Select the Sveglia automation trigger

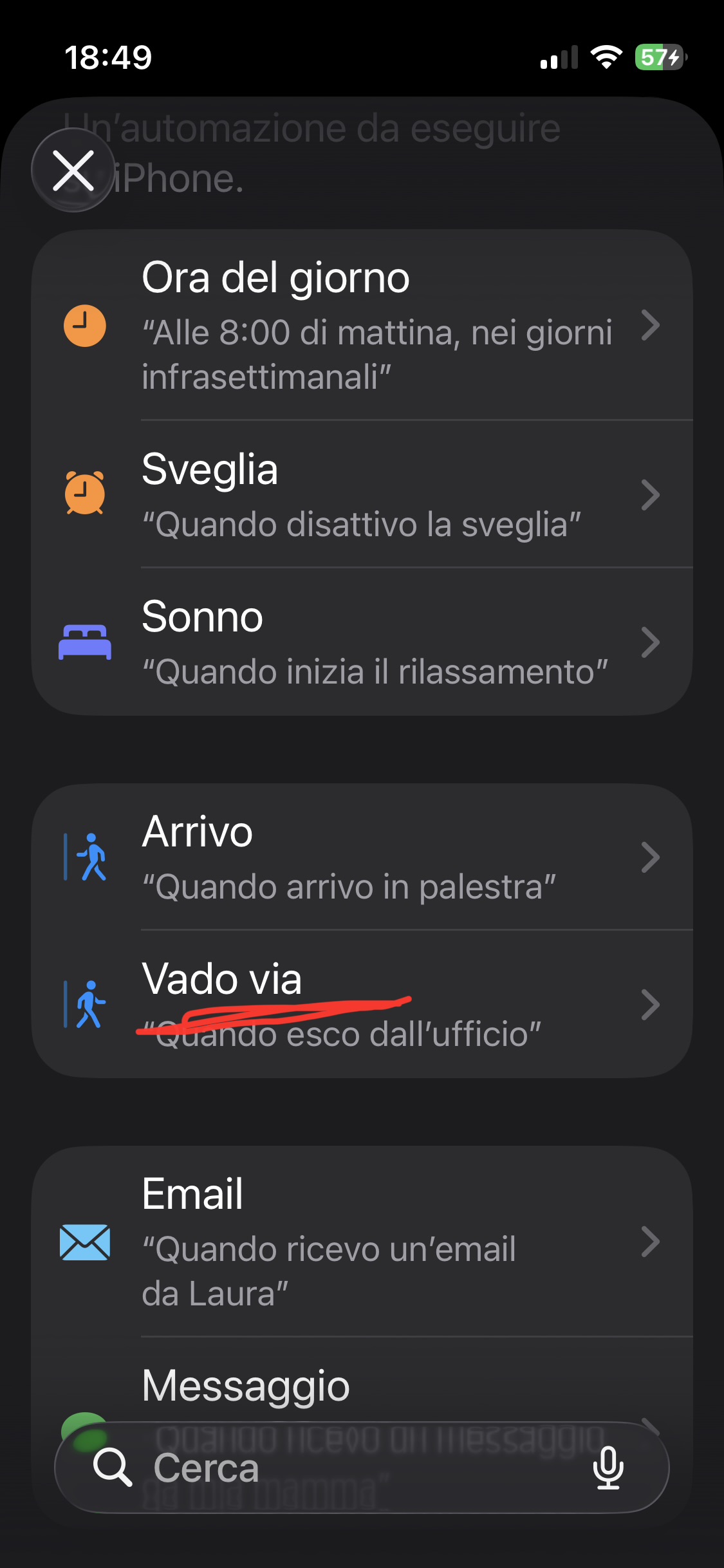point(362,494)
